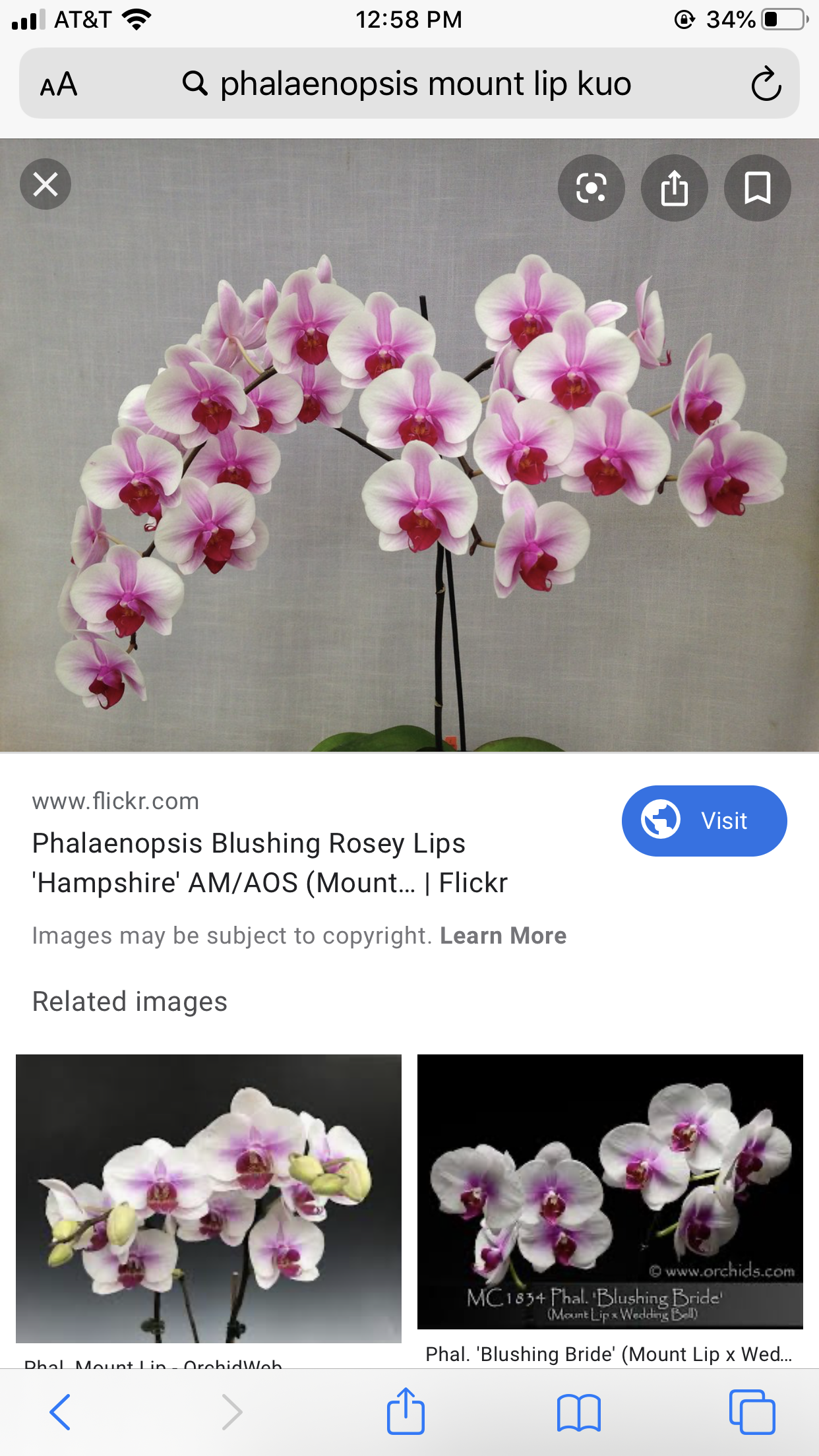
Task: Close the orchid image preview
Action: point(45,185)
